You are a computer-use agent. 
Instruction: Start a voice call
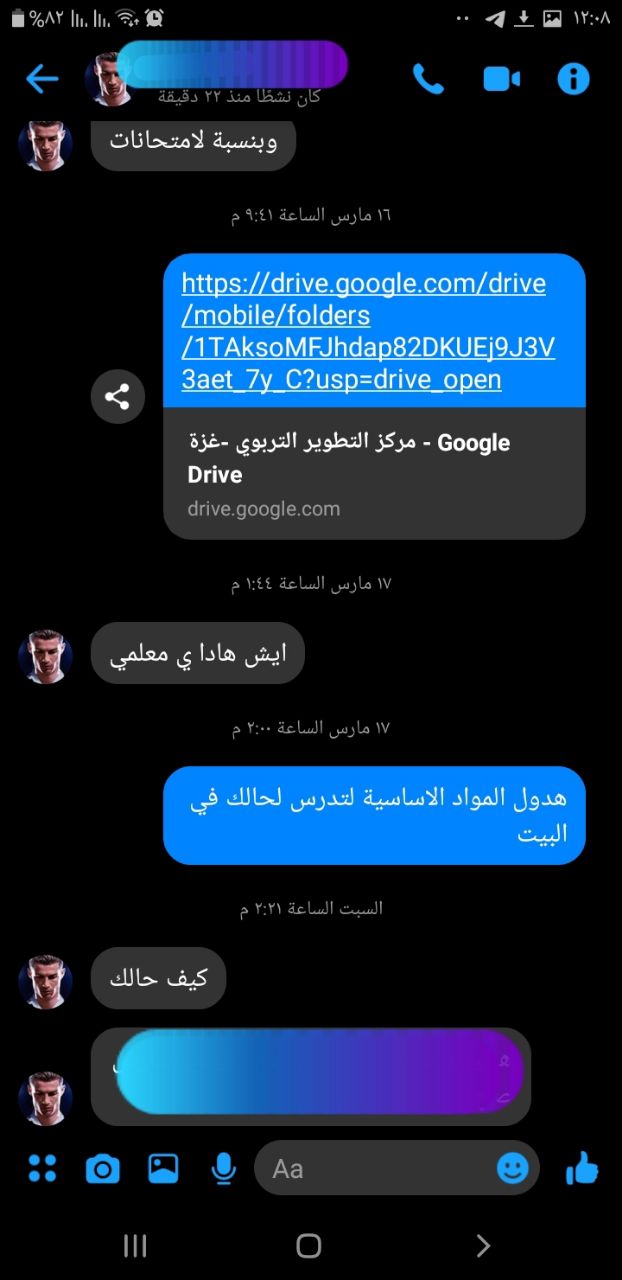point(428,78)
